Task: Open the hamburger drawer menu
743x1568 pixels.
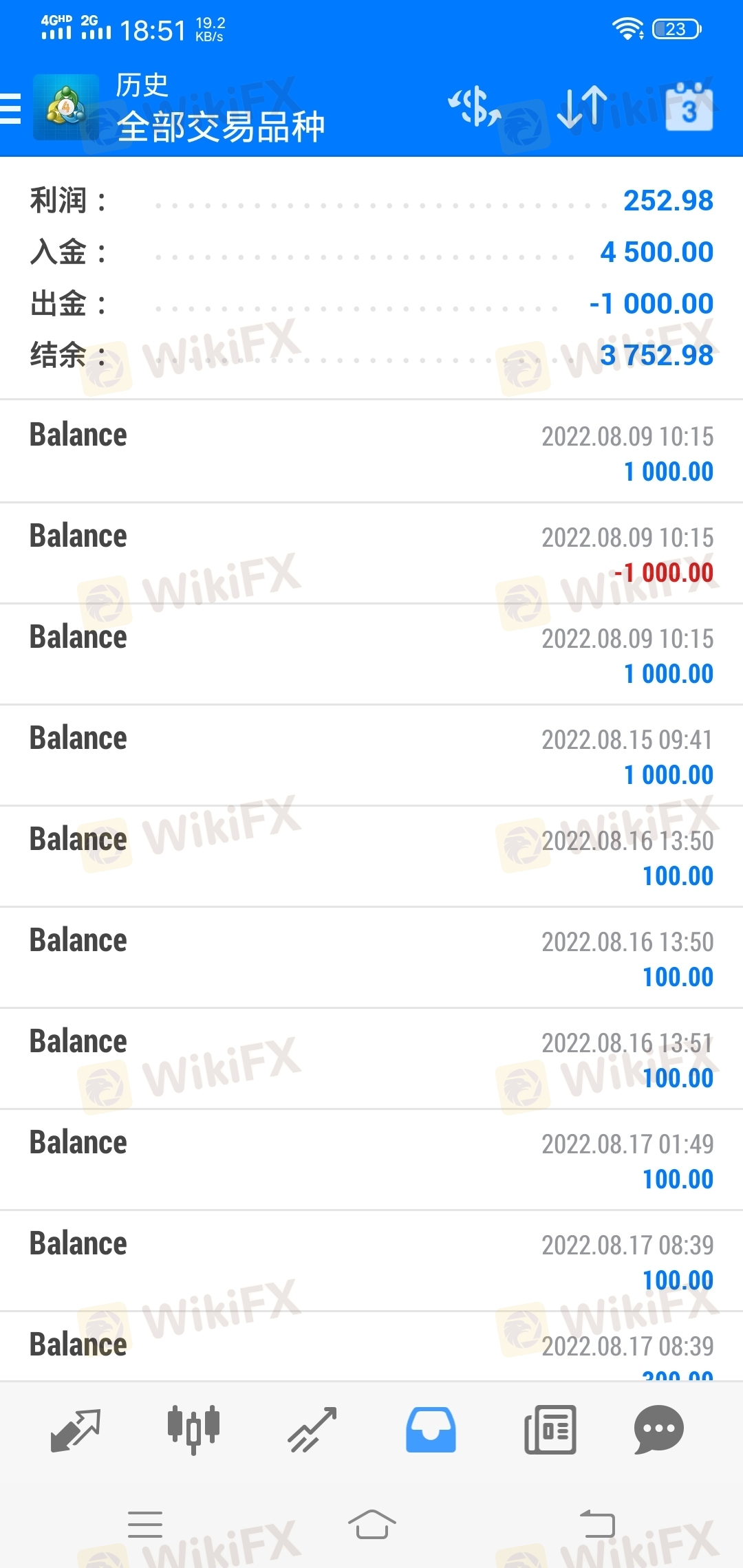Action: click(11, 109)
